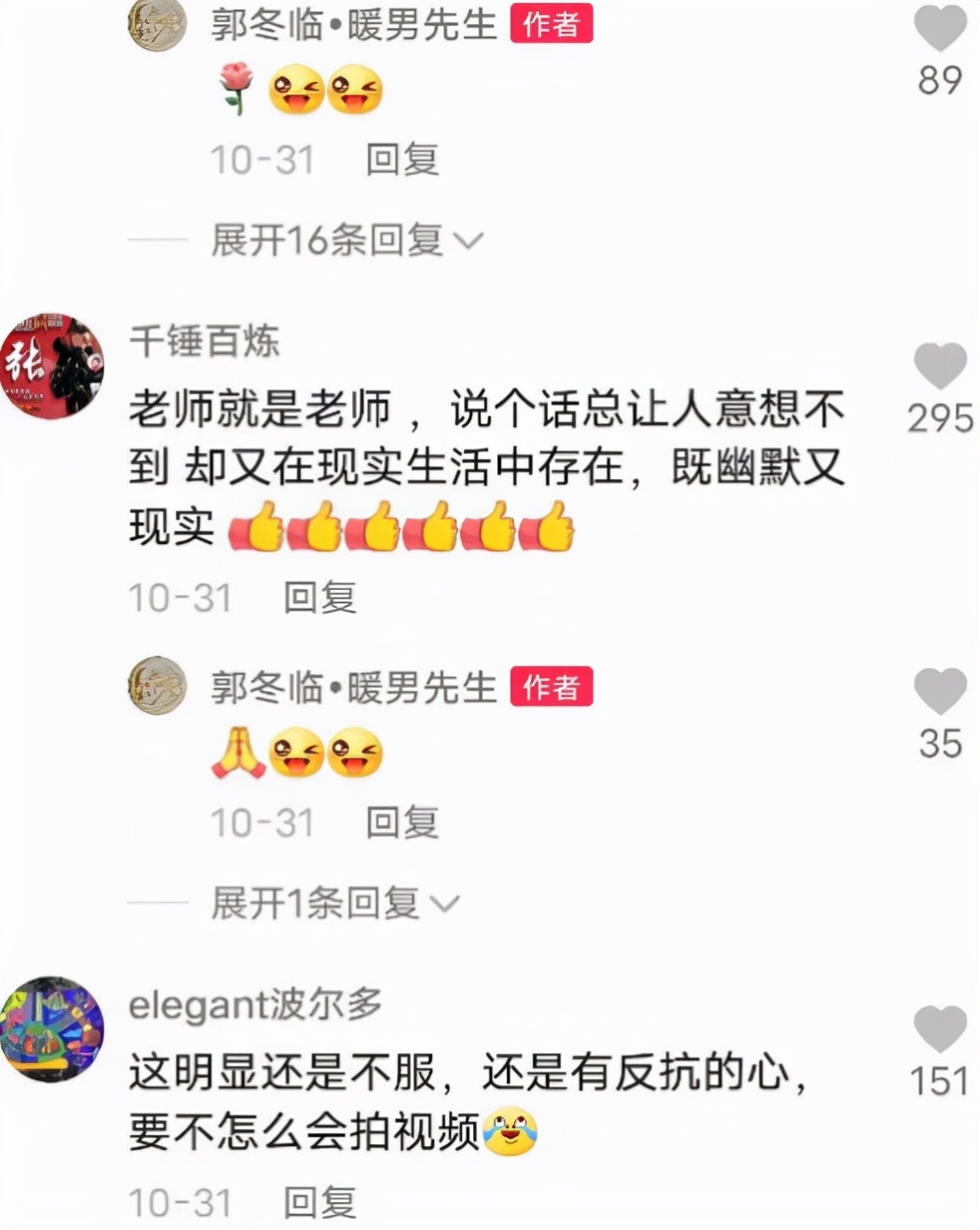The height and width of the screenshot is (1230, 980).
Task: Reply to 千锤百炼's comment
Action: [x=320, y=597]
